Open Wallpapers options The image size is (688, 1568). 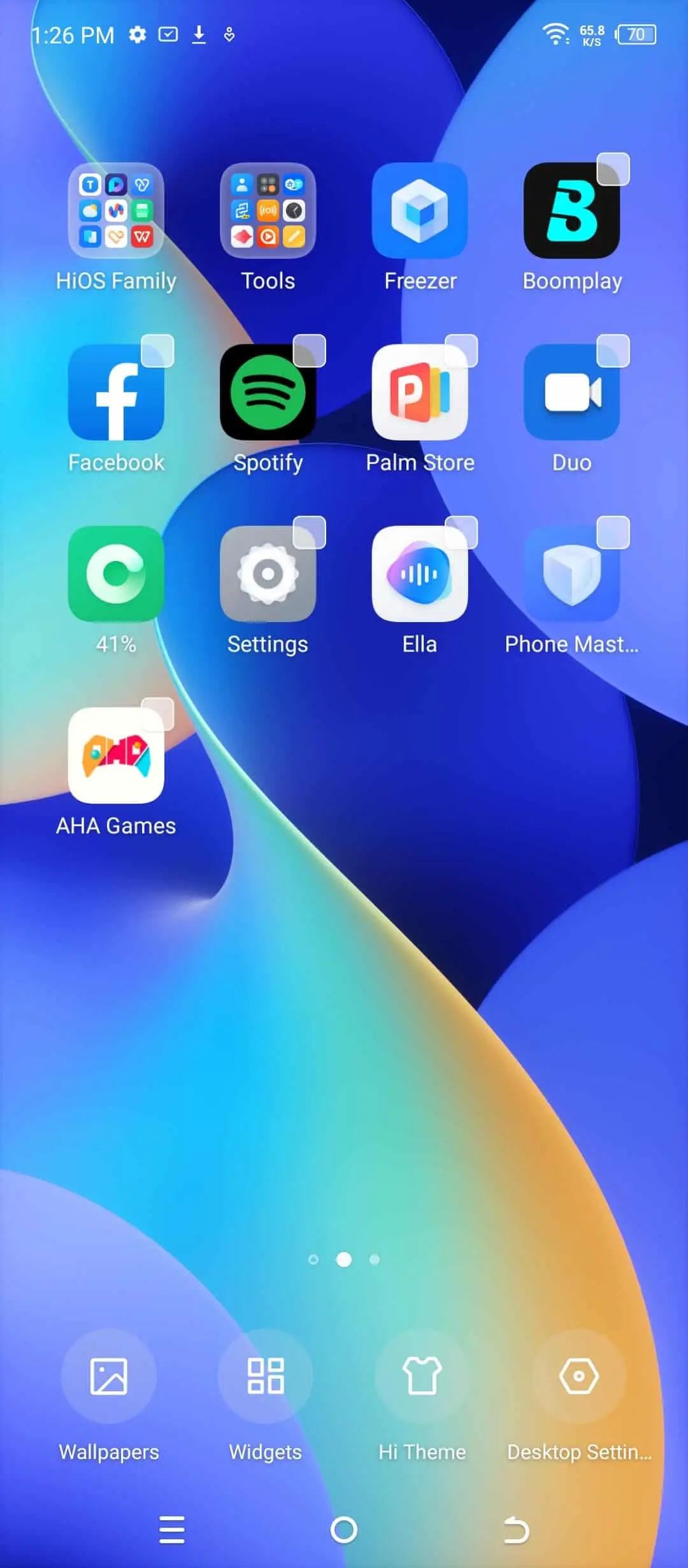click(x=108, y=1376)
